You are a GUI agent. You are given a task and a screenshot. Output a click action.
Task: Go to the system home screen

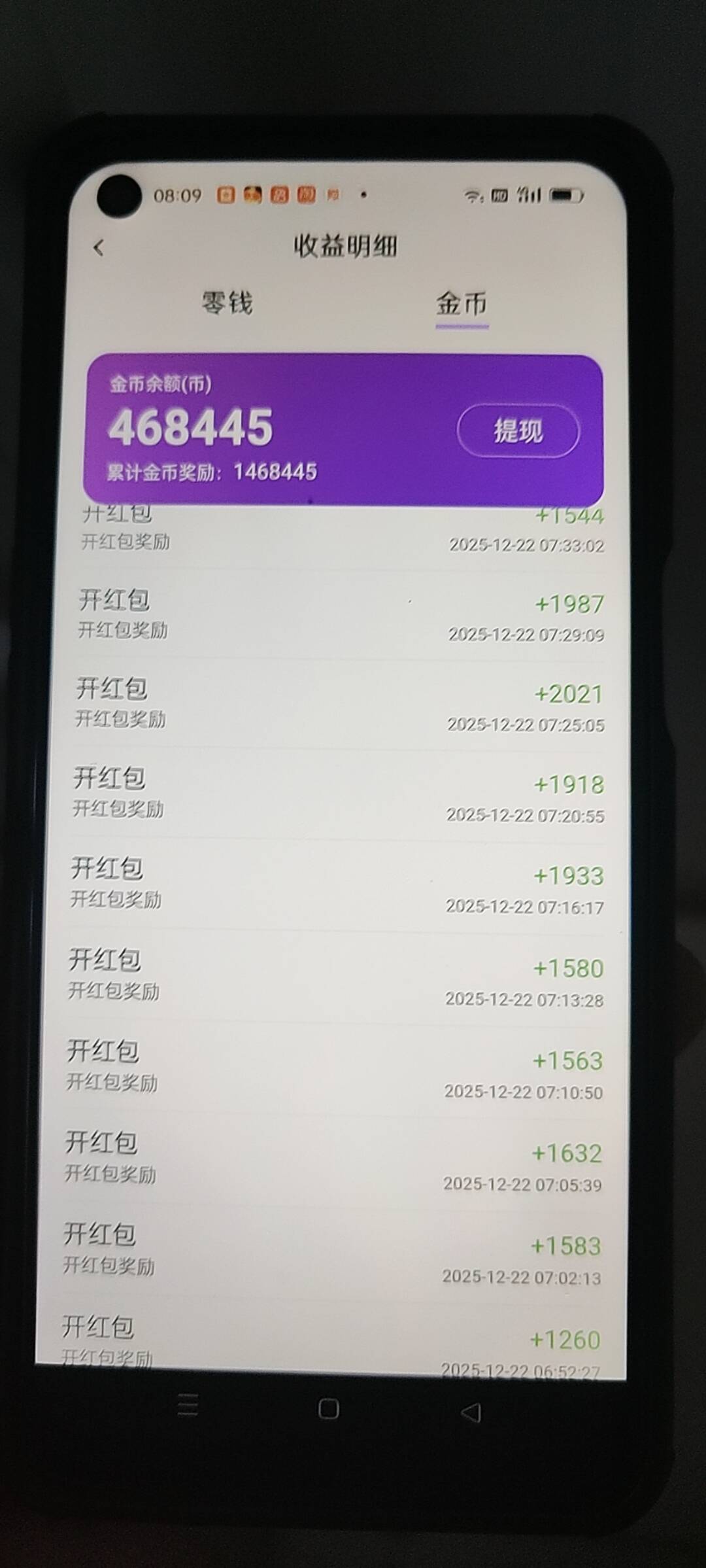coord(328,1408)
